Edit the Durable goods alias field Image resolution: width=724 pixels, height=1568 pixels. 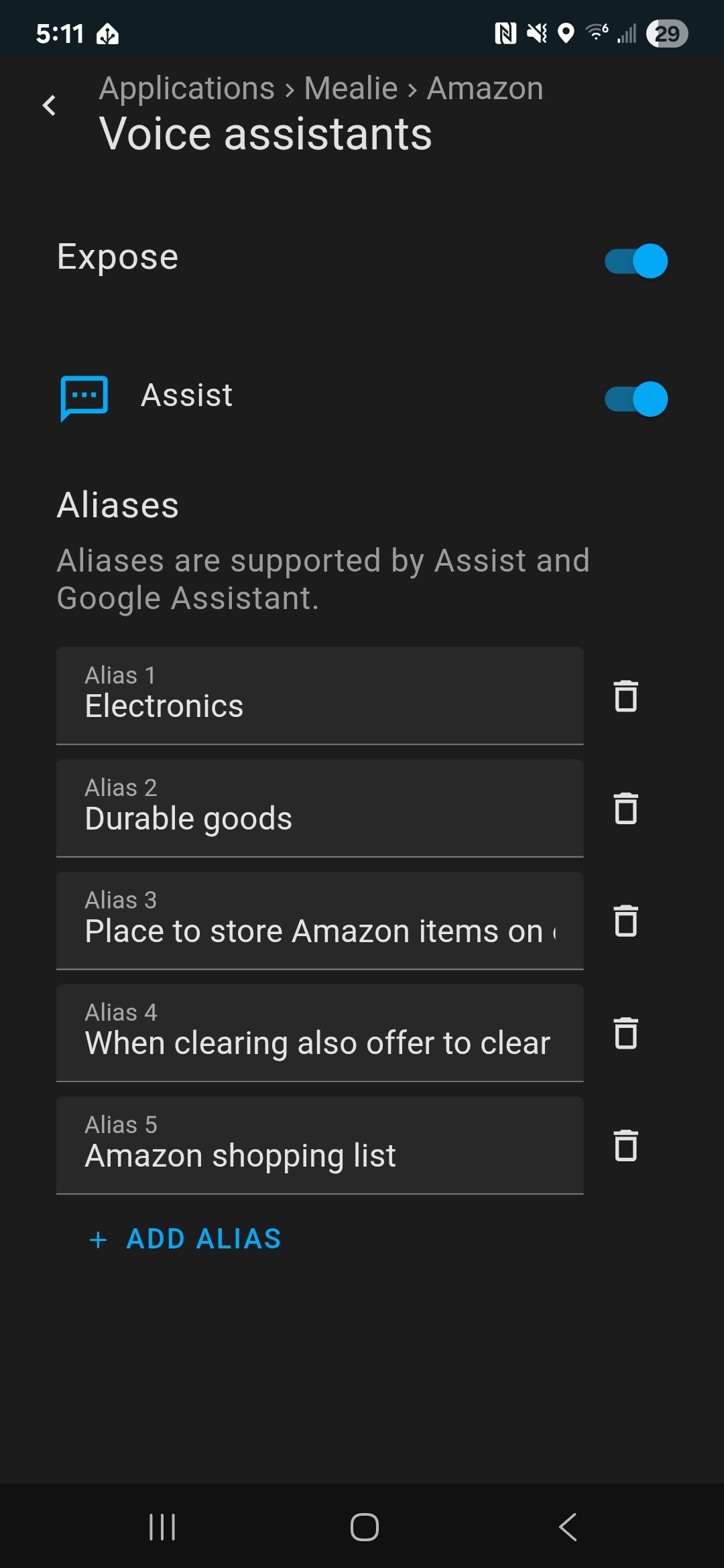[x=320, y=808]
